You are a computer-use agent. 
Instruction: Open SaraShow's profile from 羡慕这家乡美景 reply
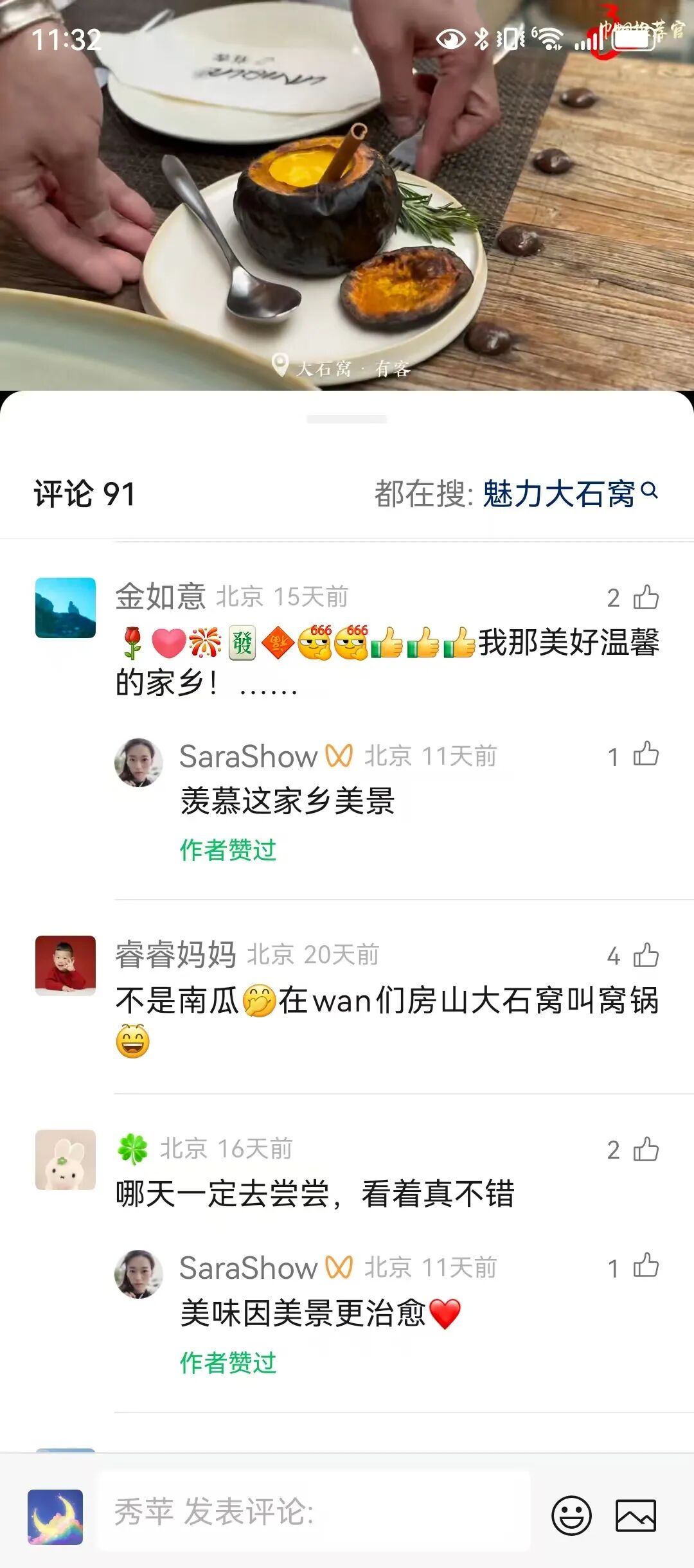point(138,762)
